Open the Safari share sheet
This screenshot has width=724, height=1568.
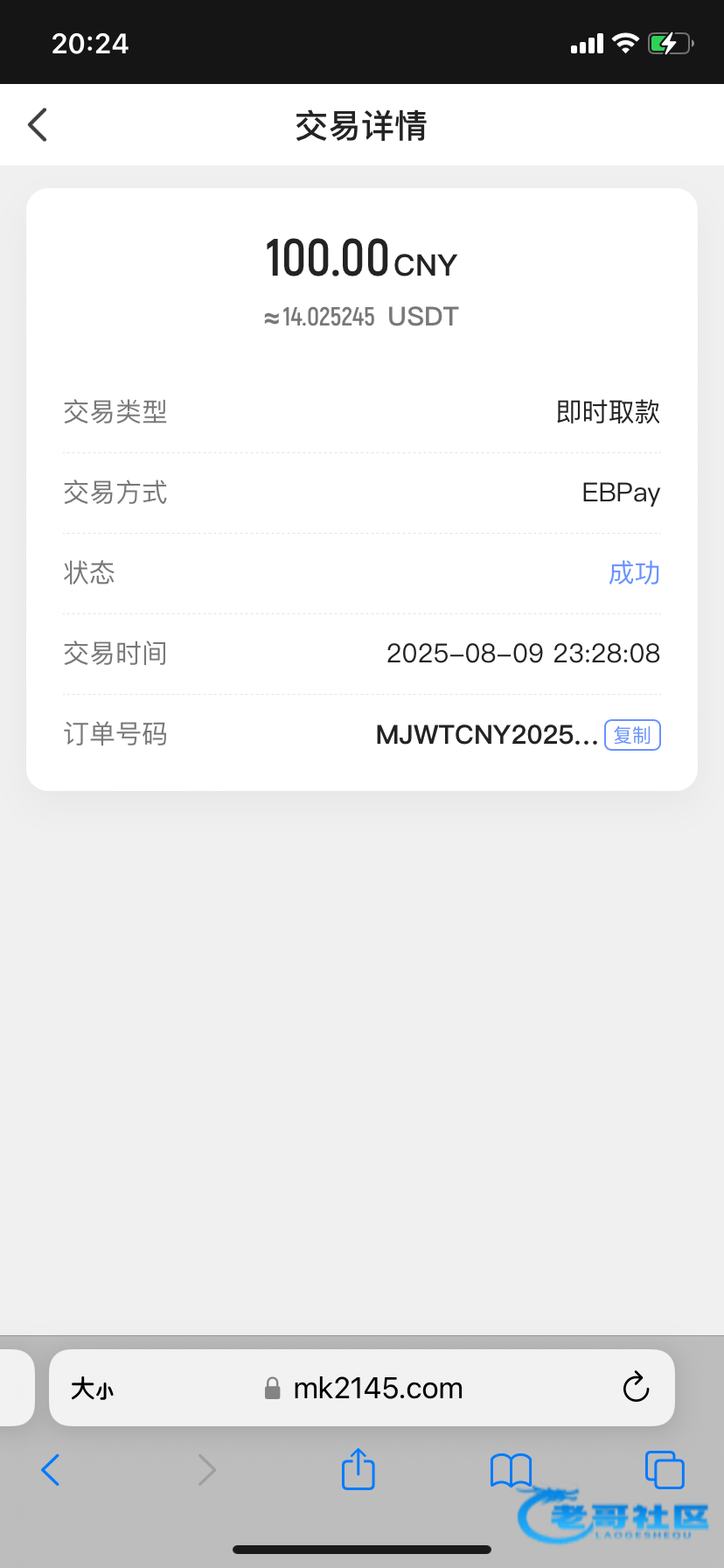[x=358, y=1469]
